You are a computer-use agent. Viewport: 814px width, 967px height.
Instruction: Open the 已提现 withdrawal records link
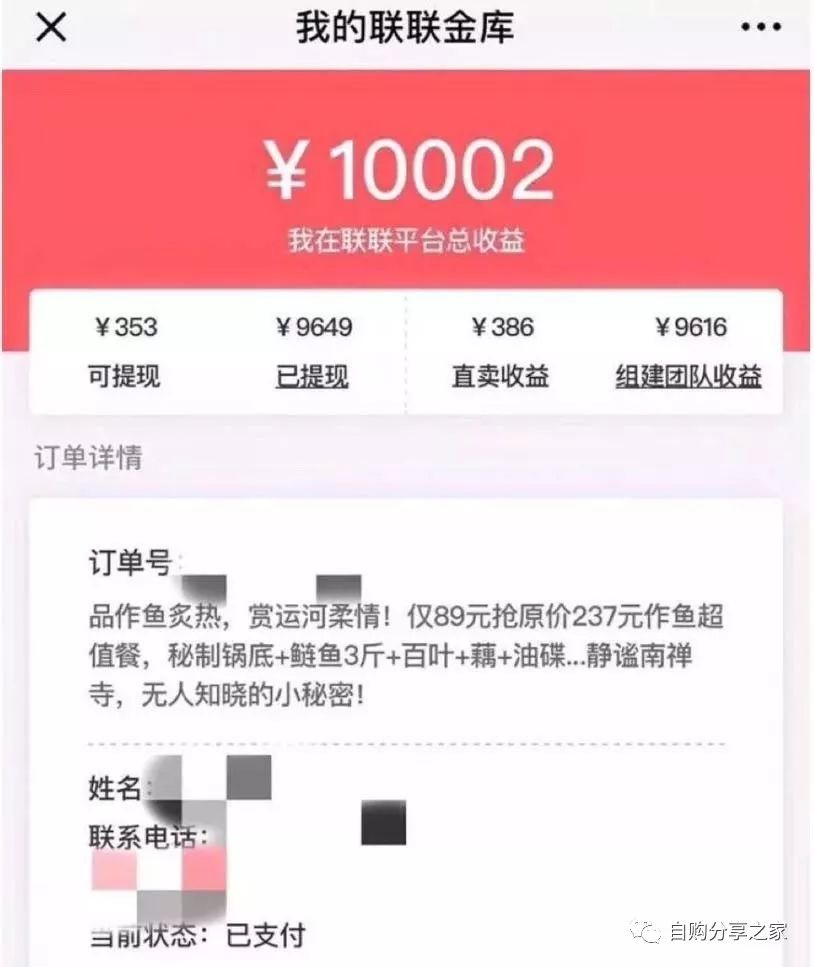pos(312,377)
